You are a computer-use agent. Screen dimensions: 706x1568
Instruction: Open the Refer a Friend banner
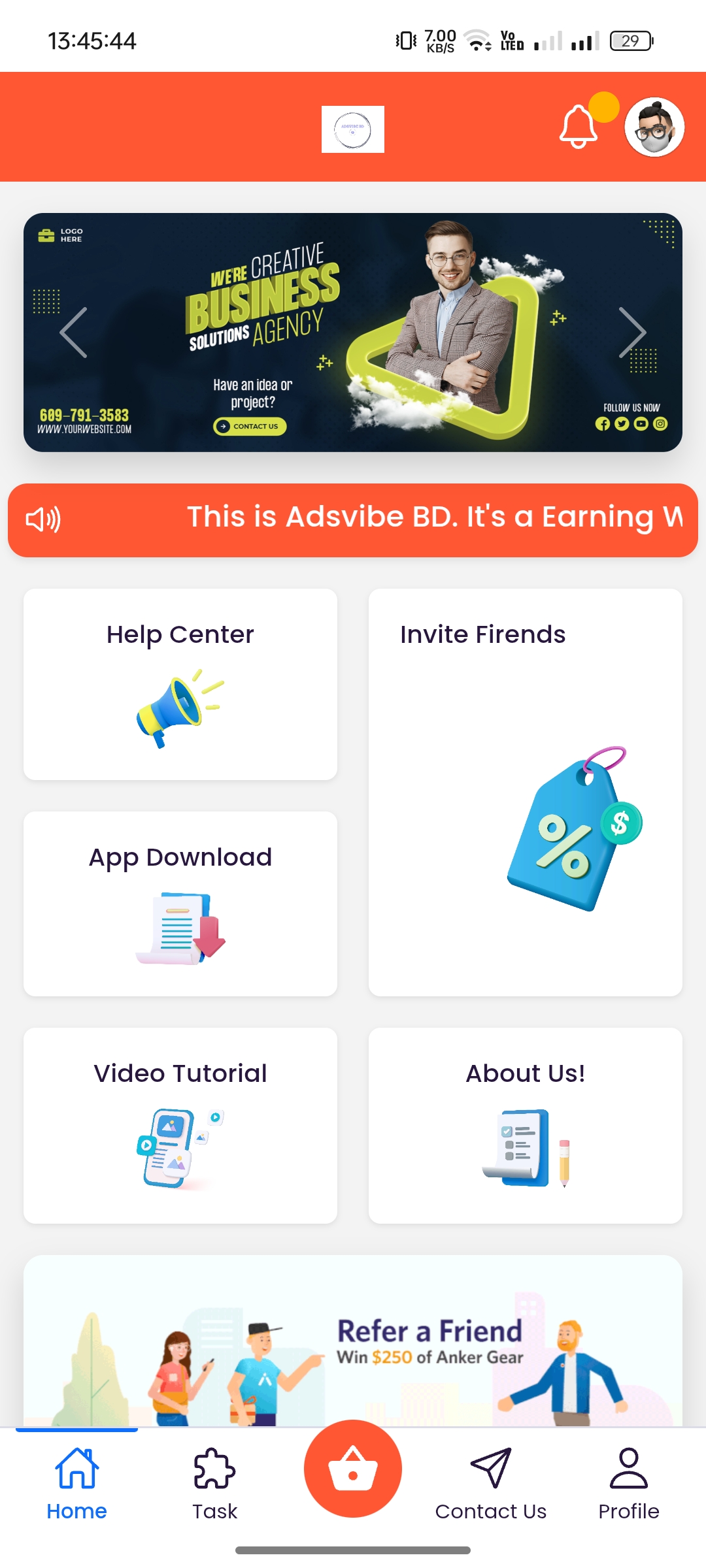(x=353, y=1341)
